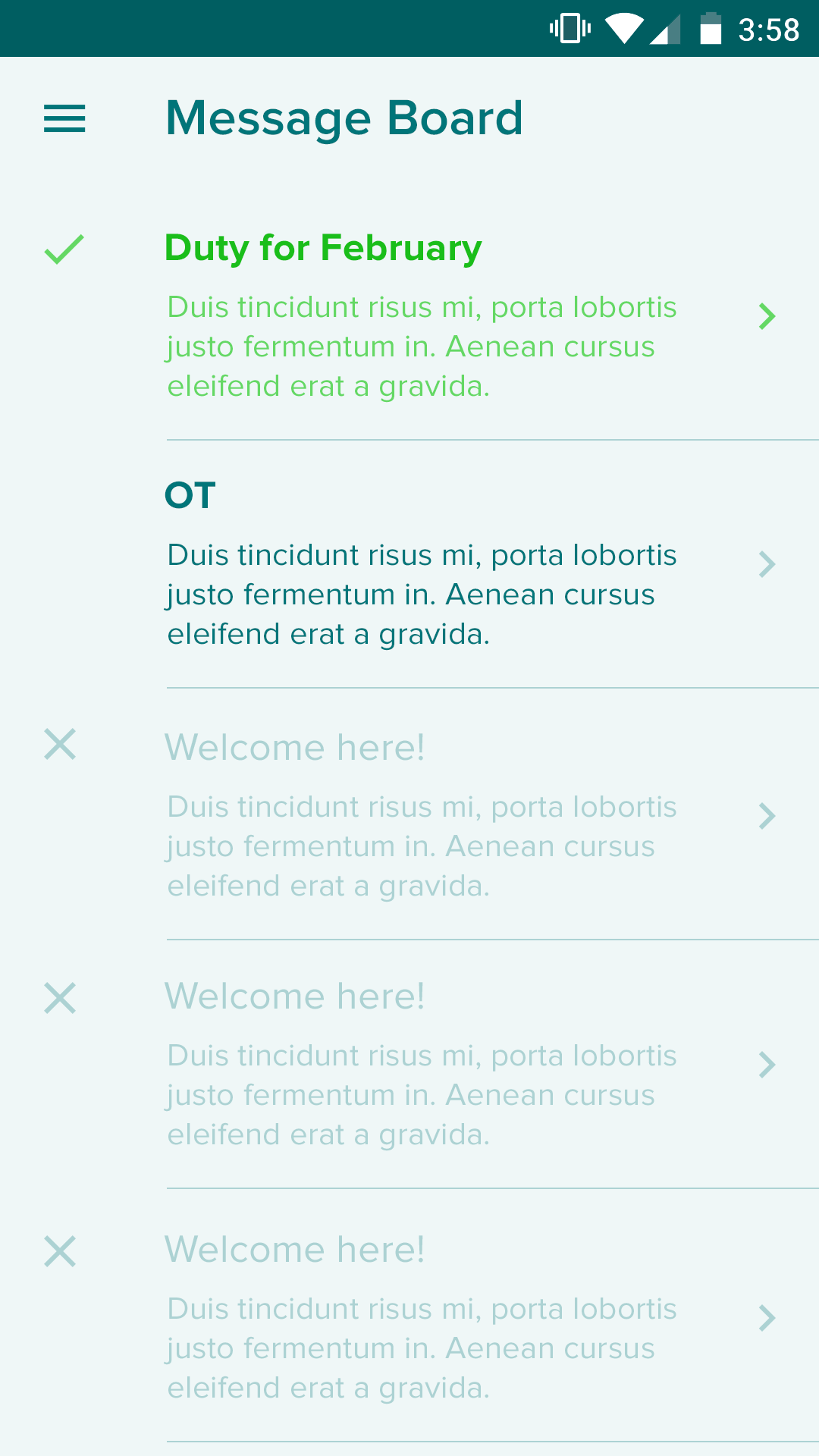This screenshot has height=1456, width=819.
Task: Open the navigation drawer menu
Action: tap(64, 119)
